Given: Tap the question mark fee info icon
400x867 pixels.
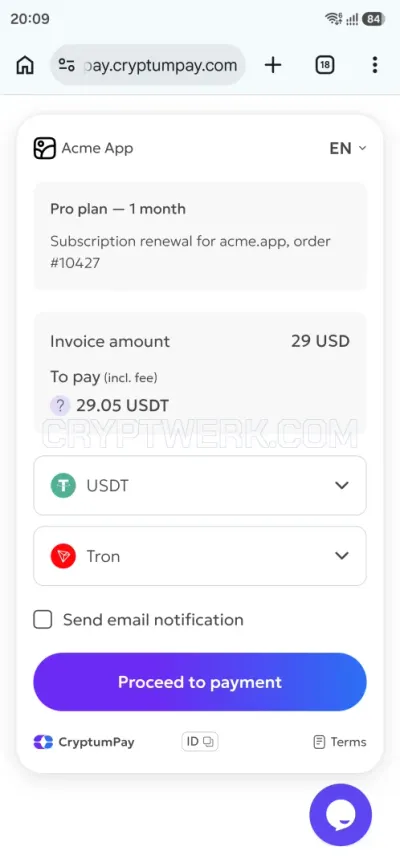Looking at the screenshot, I should tap(60, 406).
